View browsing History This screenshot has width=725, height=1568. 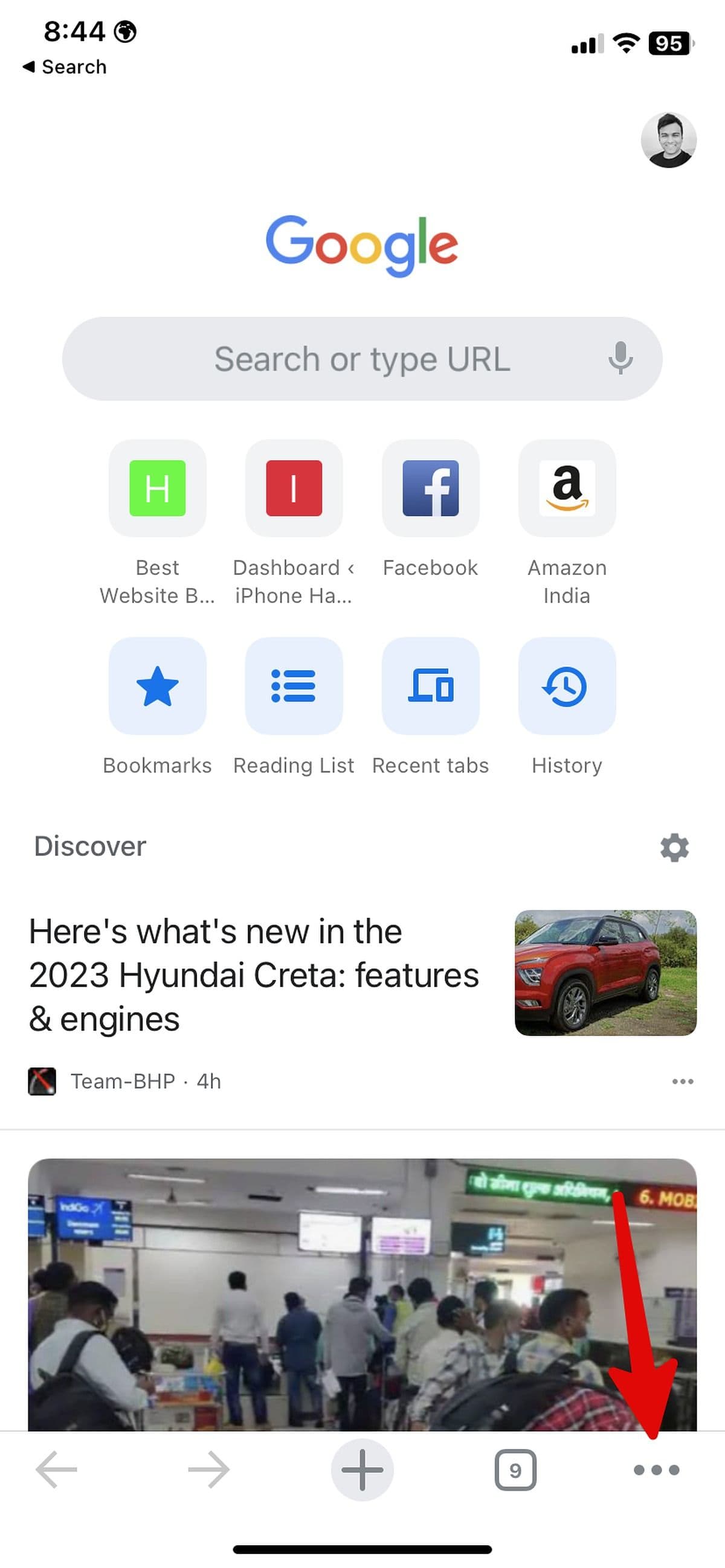[x=567, y=686]
